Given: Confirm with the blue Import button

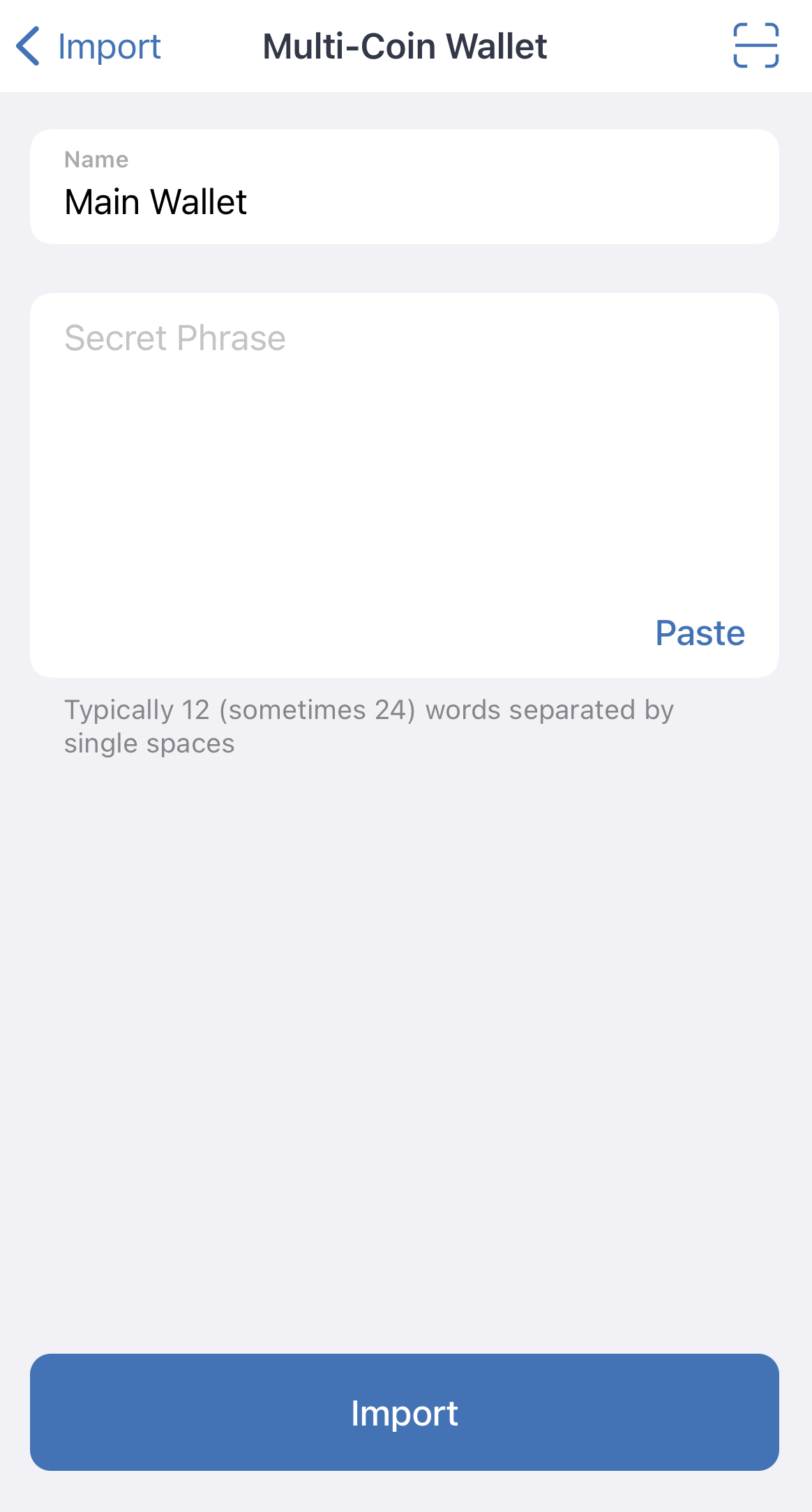Looking at the screenshot, I should pyautogui.click(x=405, y=1412).
